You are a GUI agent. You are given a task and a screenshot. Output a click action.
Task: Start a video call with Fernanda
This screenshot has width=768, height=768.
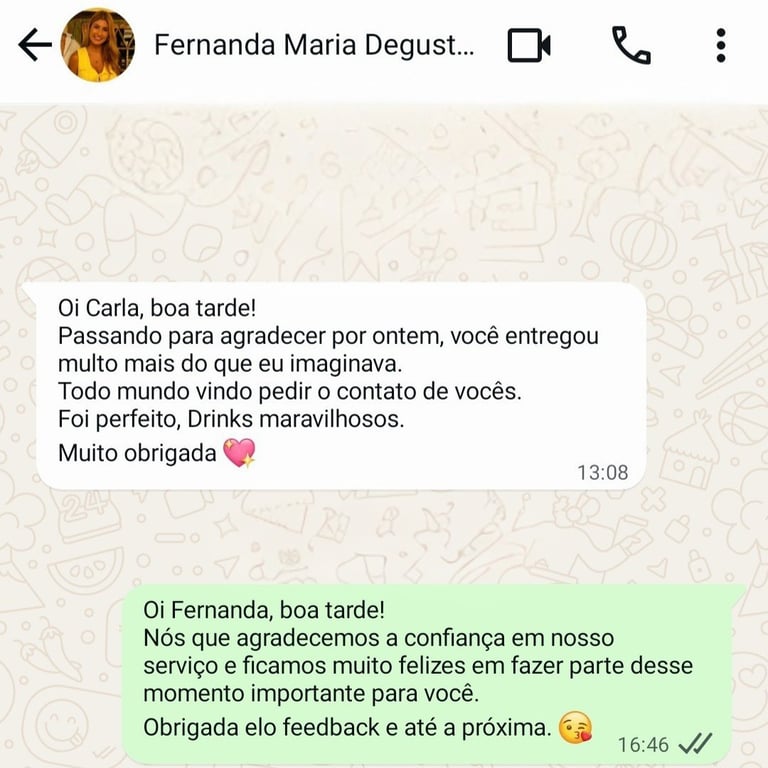click(529, 45)
